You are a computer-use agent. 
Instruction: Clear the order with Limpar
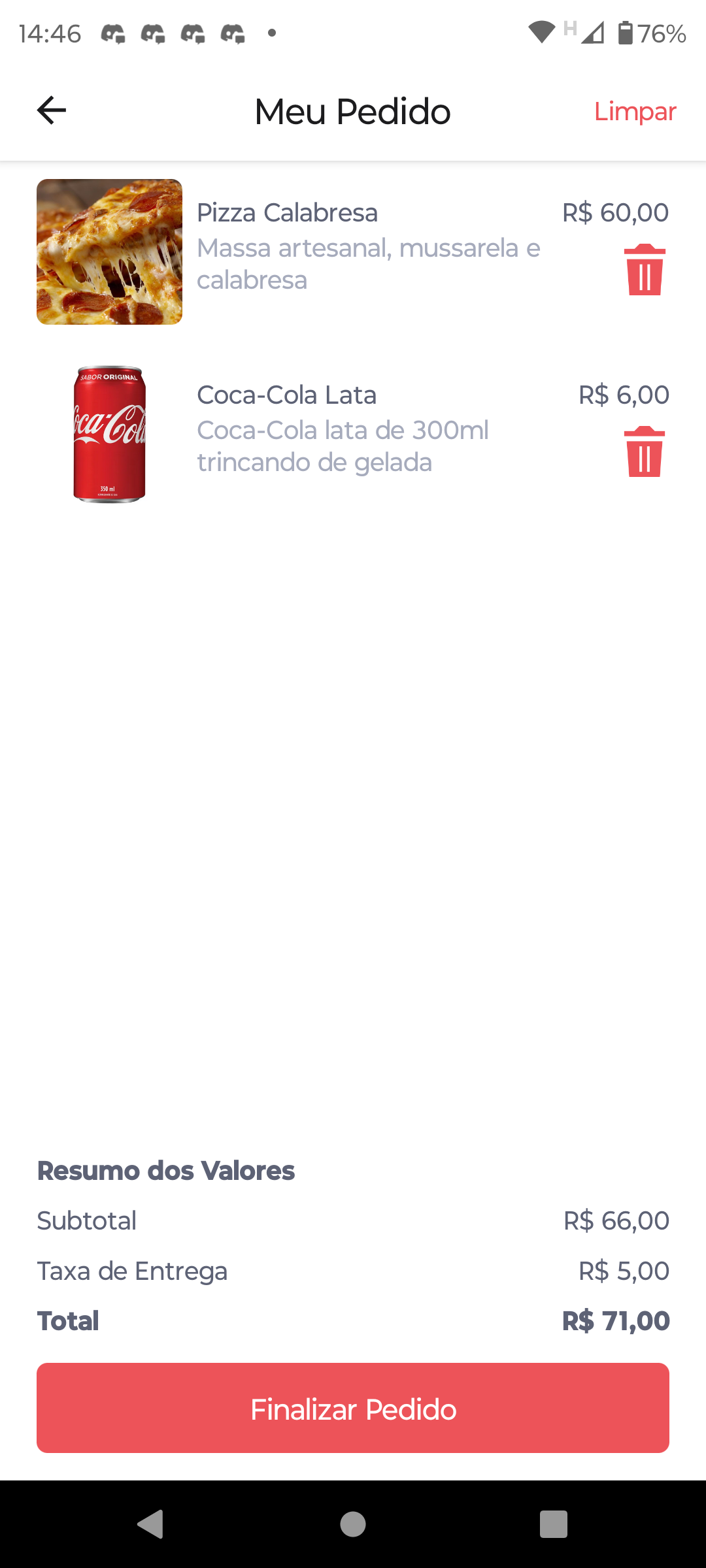point(634,111)
